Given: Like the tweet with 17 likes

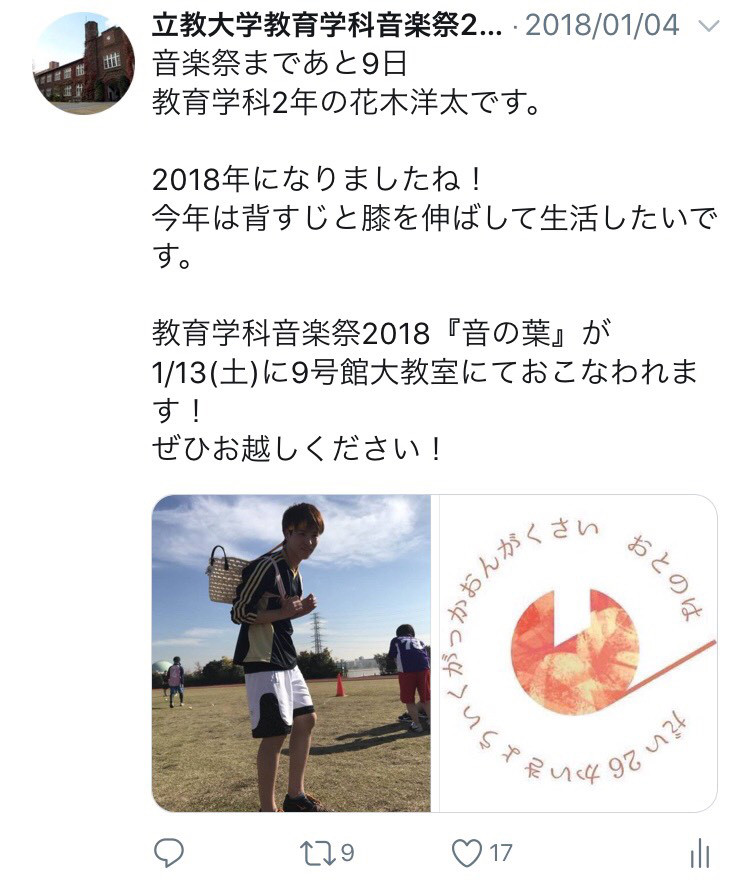Looking at the screenshot, I should click(x=467, y=853).
